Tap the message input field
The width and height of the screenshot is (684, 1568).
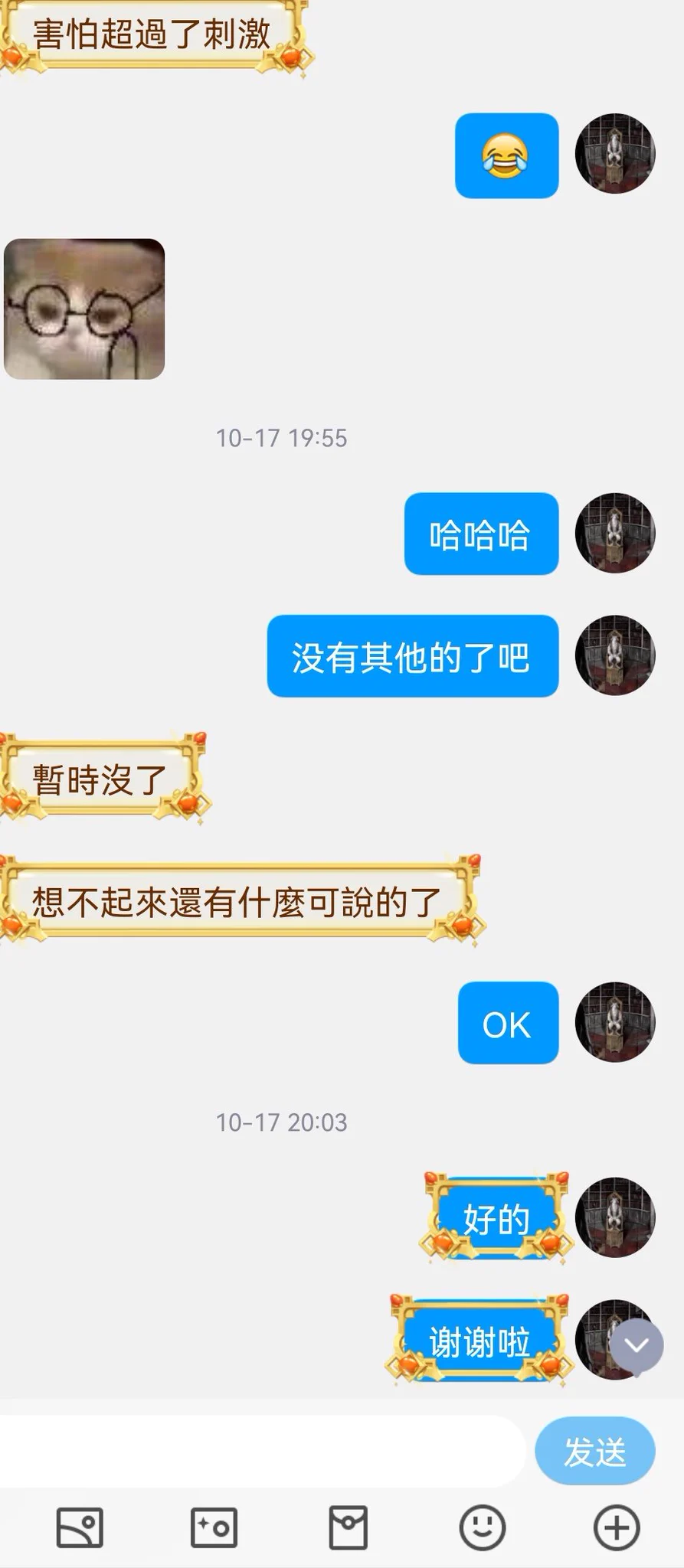260,1451
